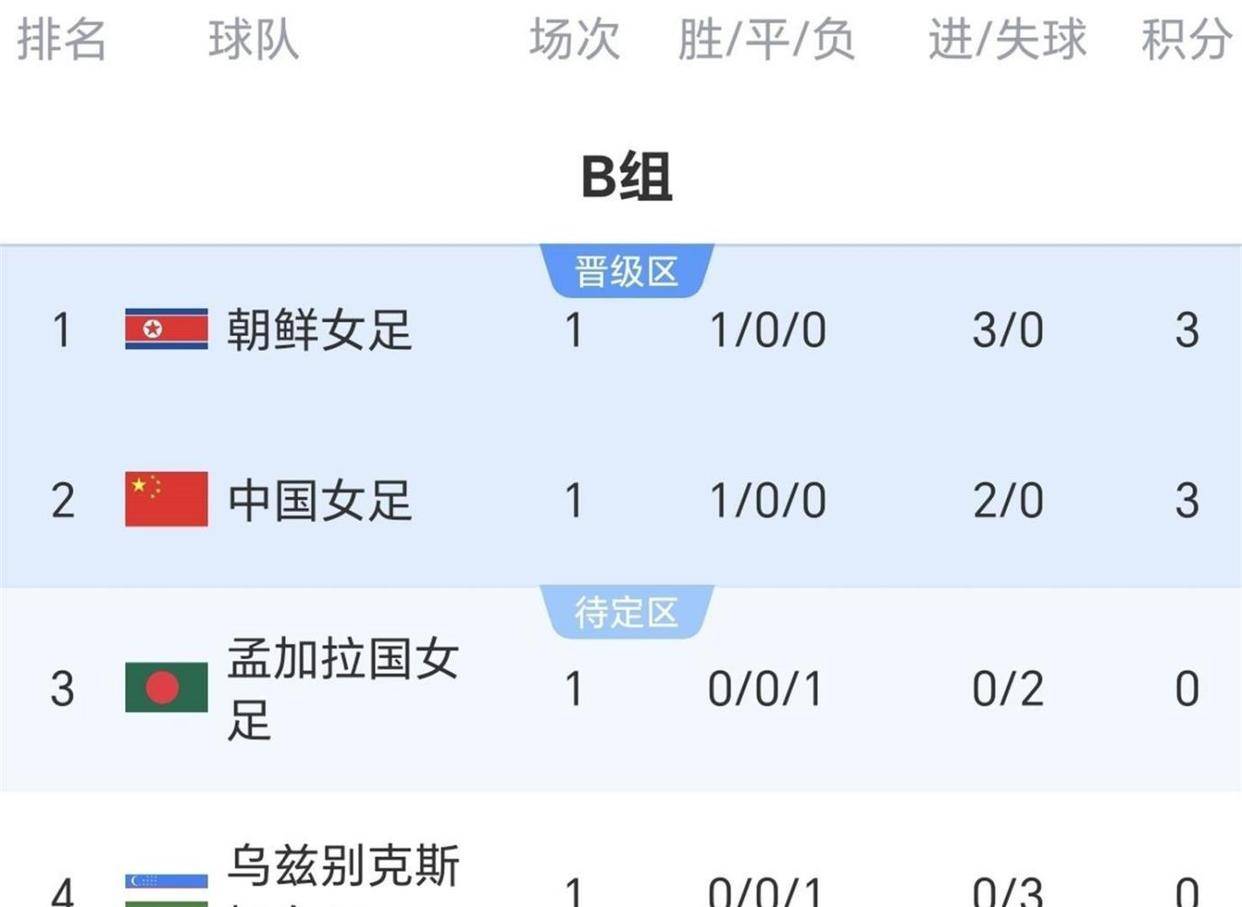Open the 中国女足 team row
Image resolution: width=1242 pixels, height=907 pixels.
pyautogui.click(x=320, y=500)
